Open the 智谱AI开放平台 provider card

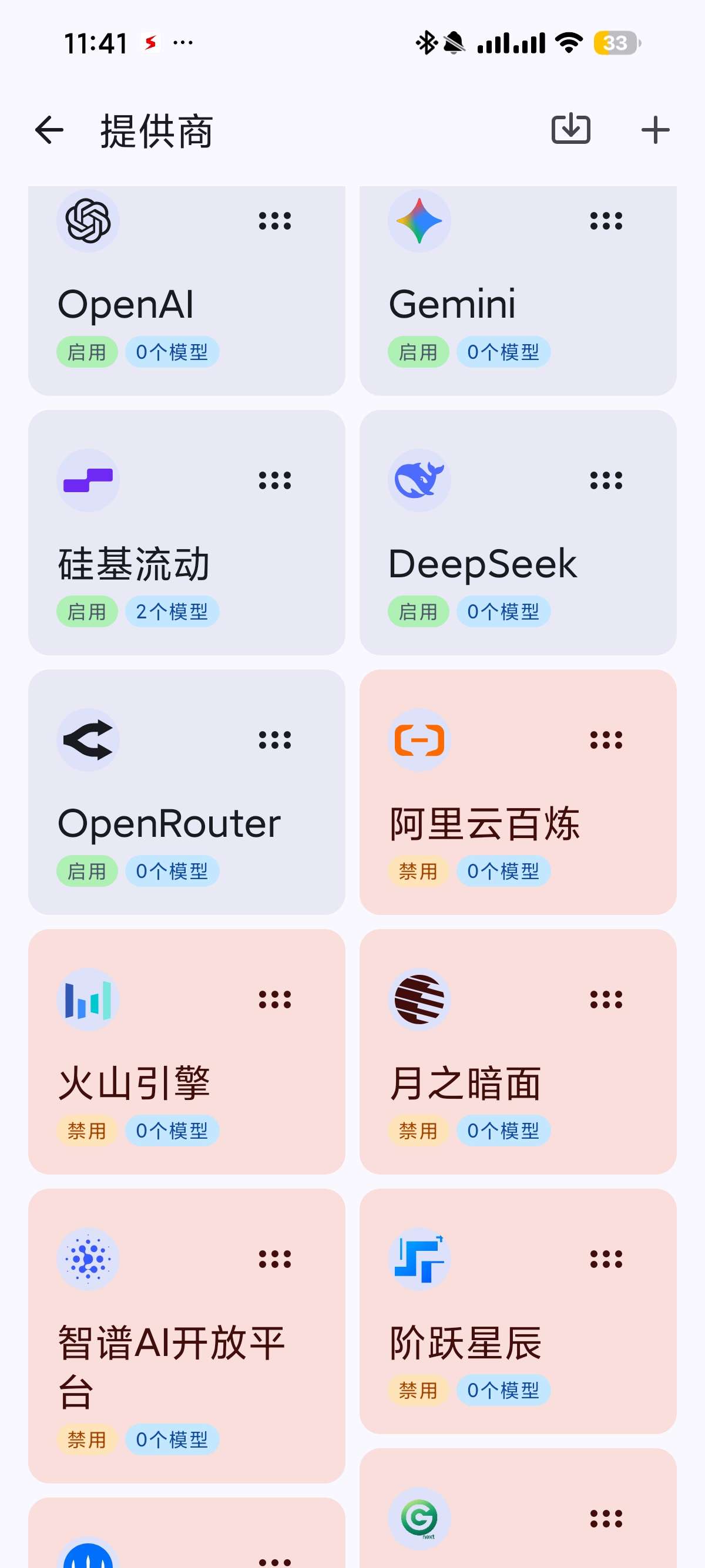pos(186,1336)
